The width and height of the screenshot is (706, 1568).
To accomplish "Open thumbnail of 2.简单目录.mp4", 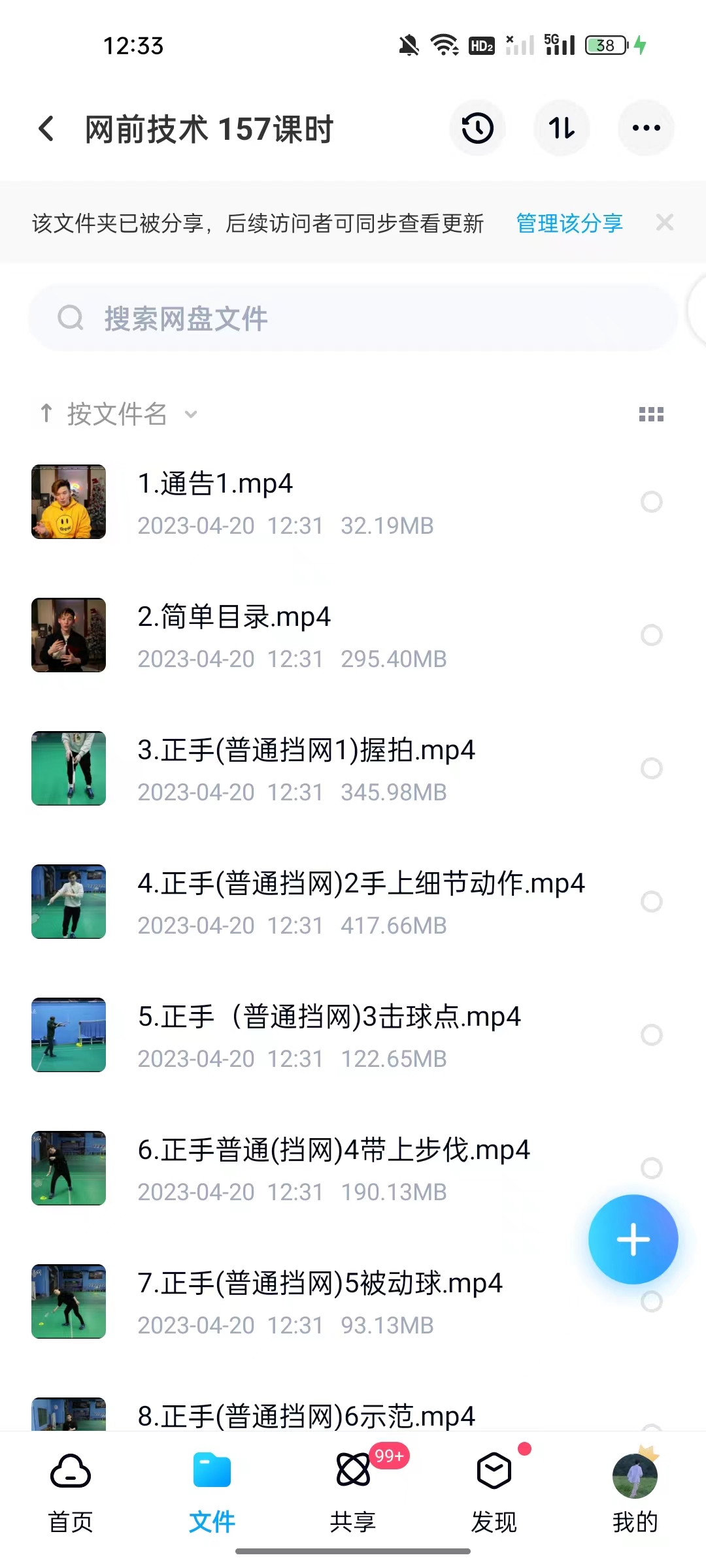I will click(x=68, y=635).
